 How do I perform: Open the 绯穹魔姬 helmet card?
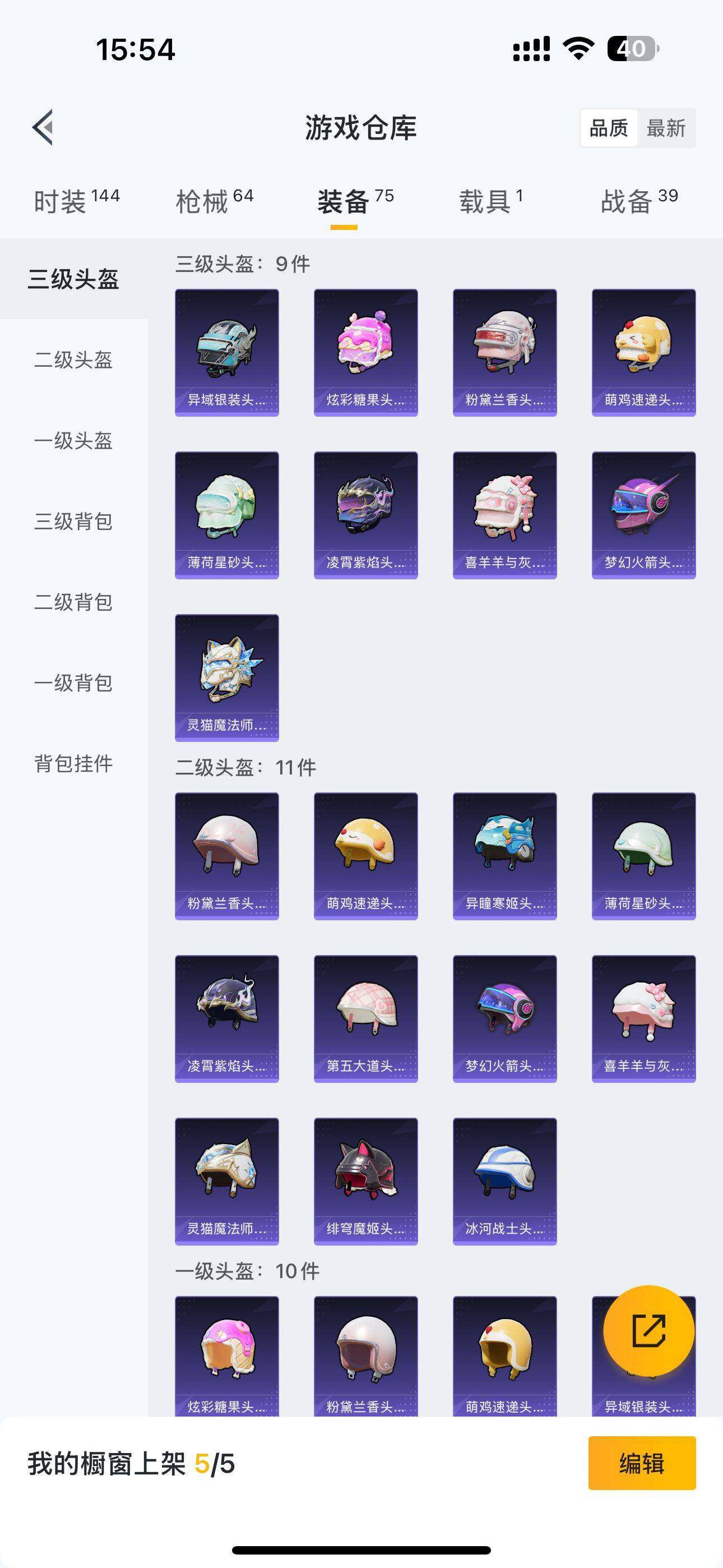coord(366,1181)
